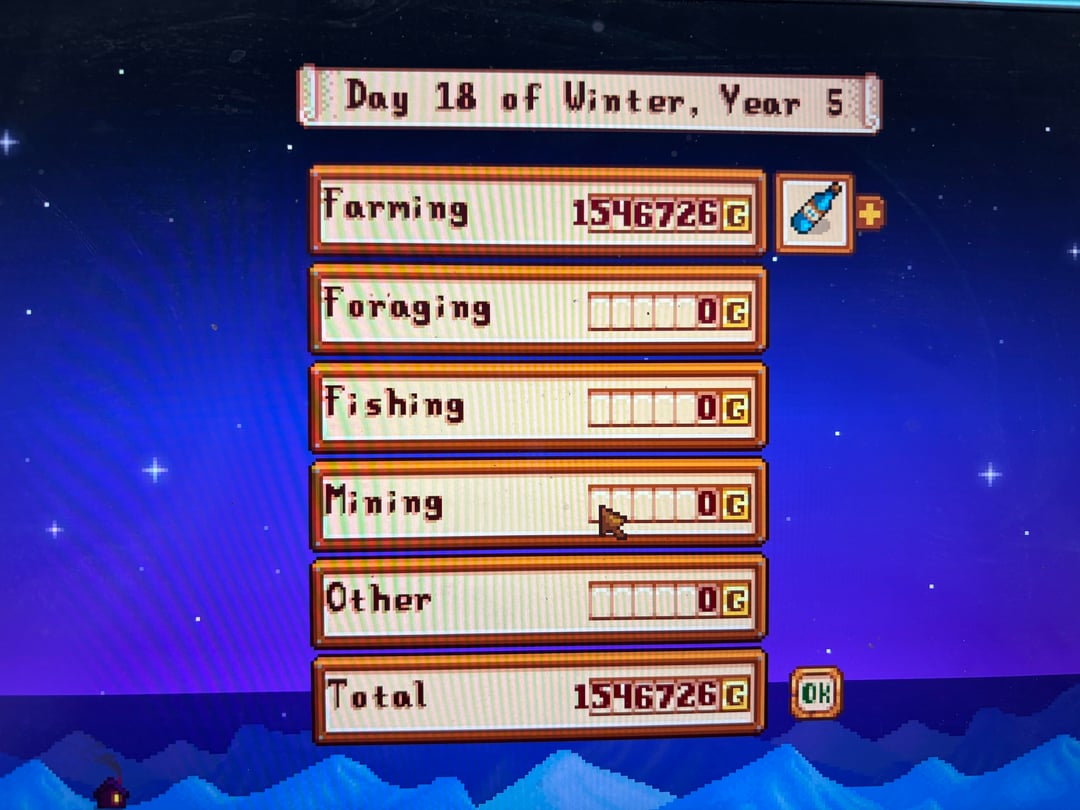Open the Farming earnings breakdown
This screenshot has width=1080, height=810.
point(537,212)
